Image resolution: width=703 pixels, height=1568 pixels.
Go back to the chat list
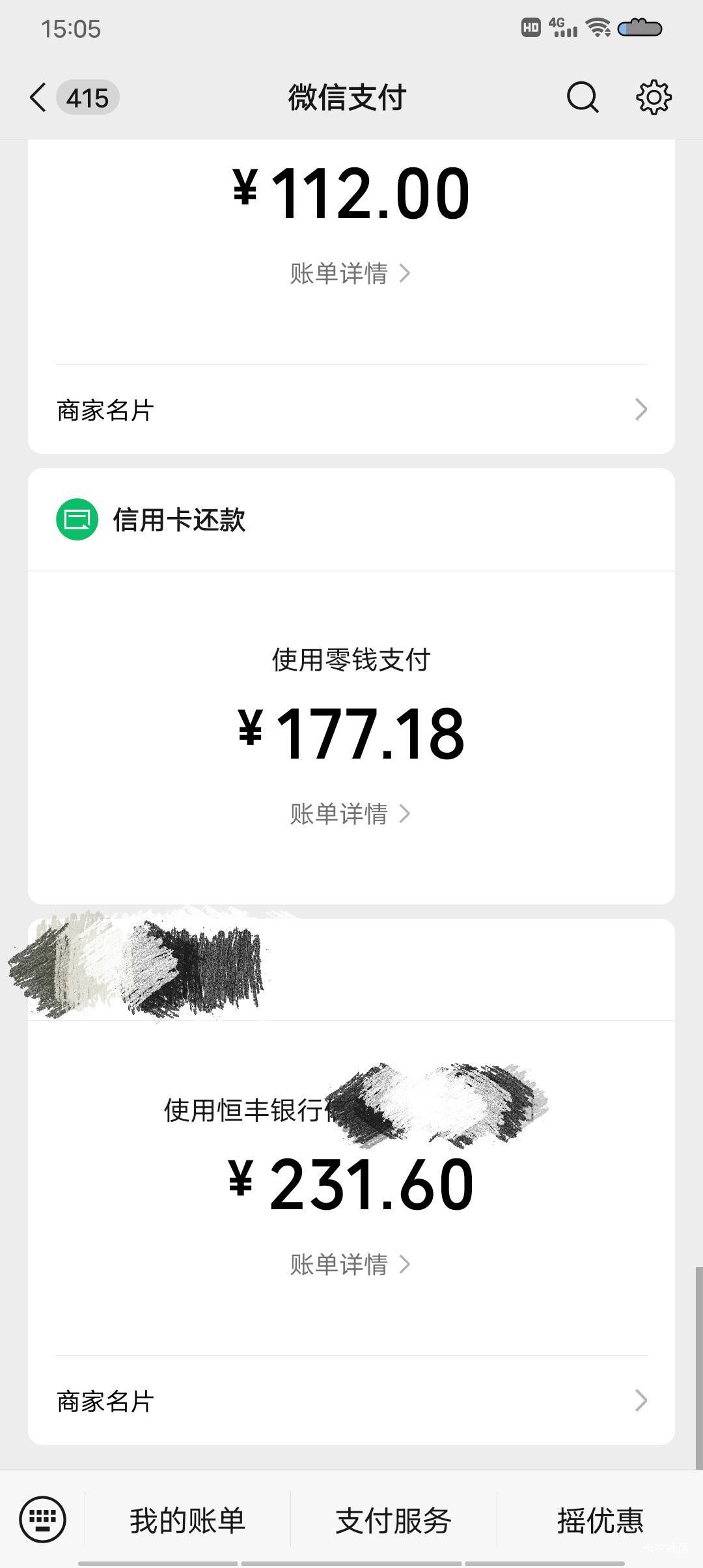click(x=39, y=98)
